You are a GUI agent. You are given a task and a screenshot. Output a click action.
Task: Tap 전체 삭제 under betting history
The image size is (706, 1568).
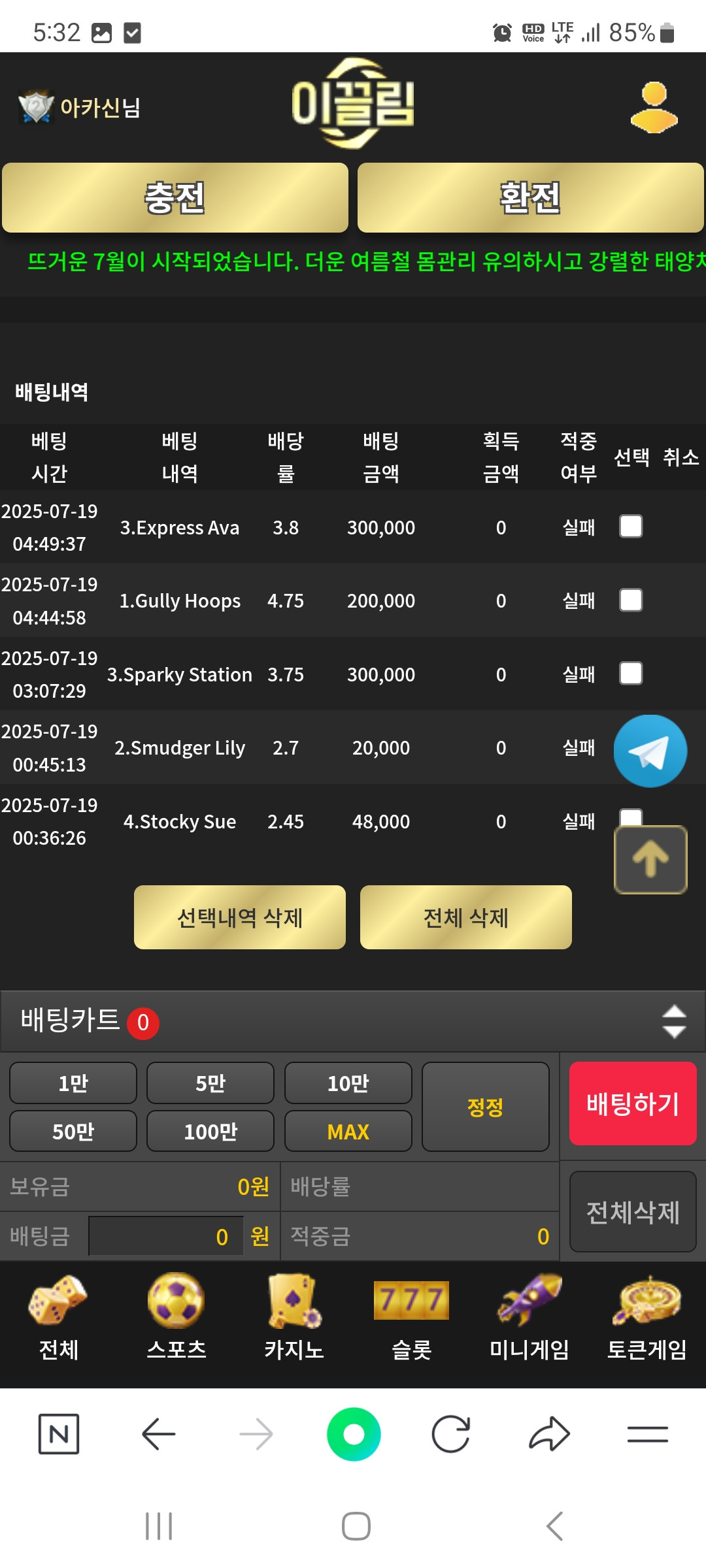(465, 917)
